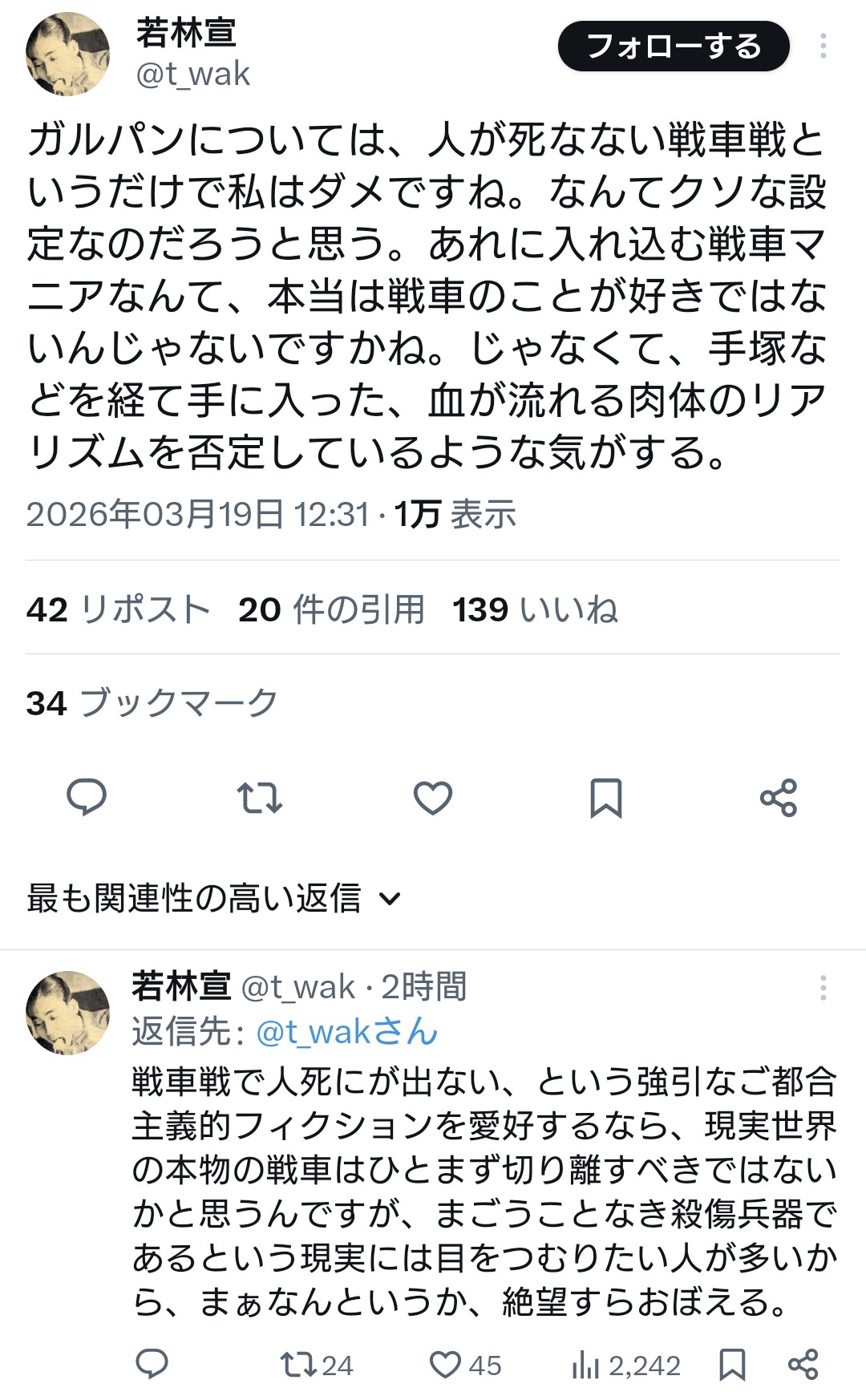Open the @t_wakさん mention link in the reply

click(347, 1032)
